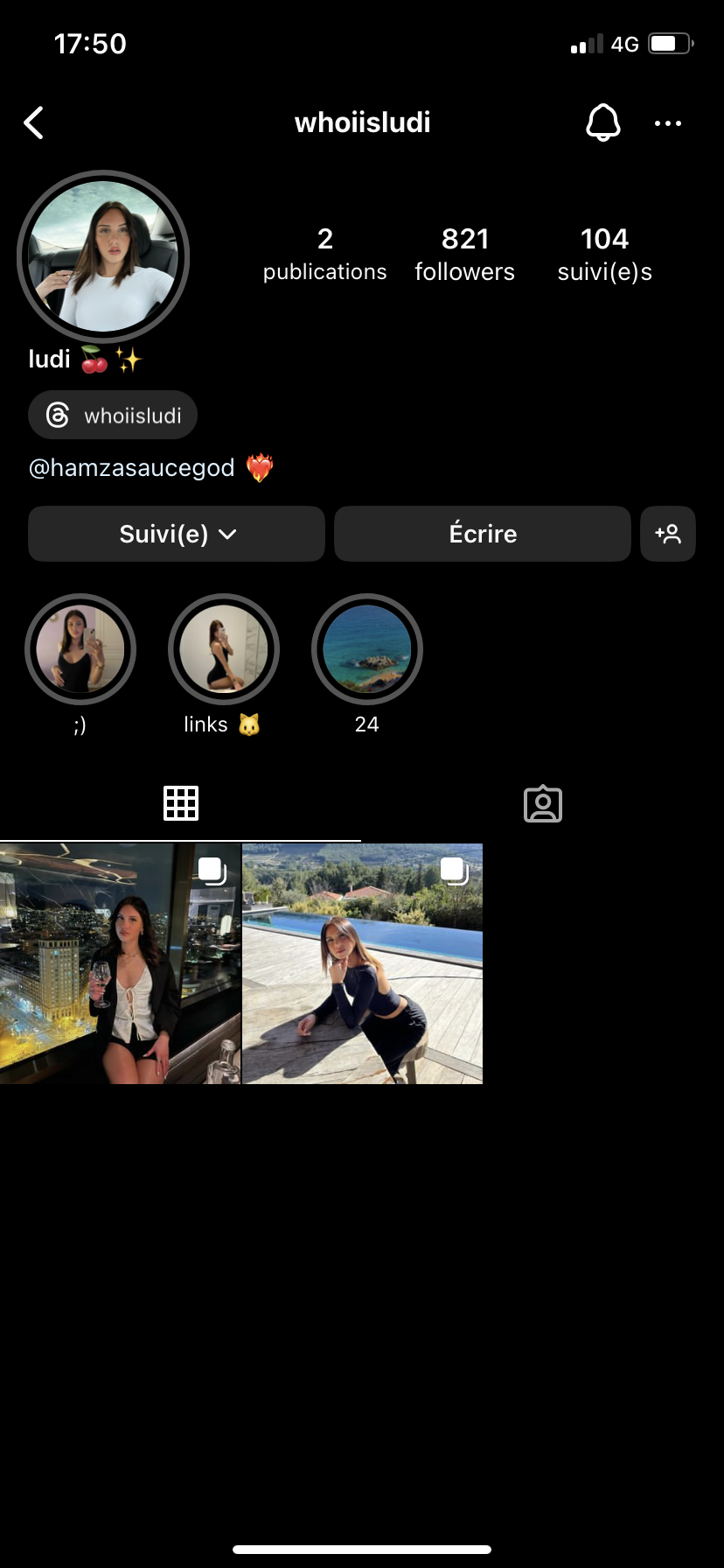Viewport: 724px width, 1568px height.
Task: Open the three-dot overflow menu
Action: pyautogui.click(x=668, y=123)
